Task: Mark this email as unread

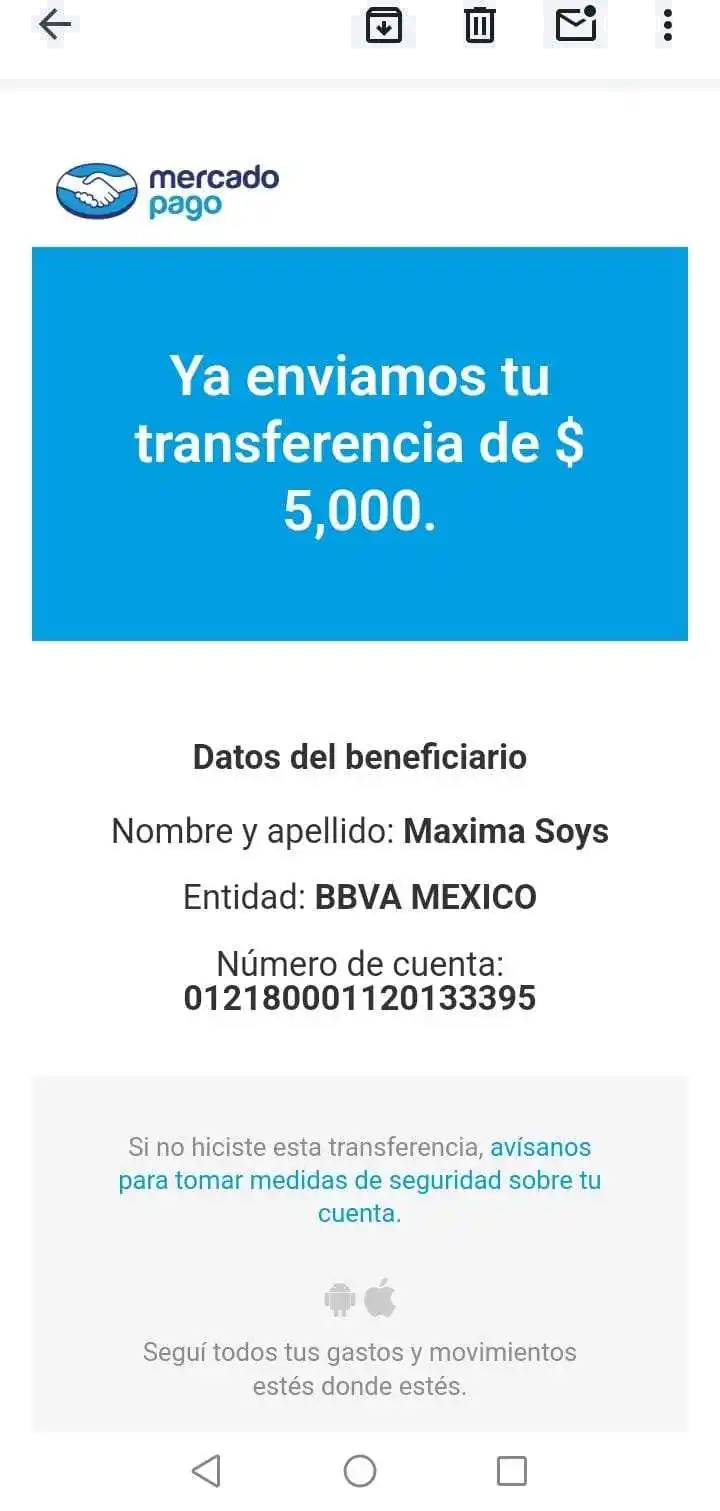Action: (576, 26)
